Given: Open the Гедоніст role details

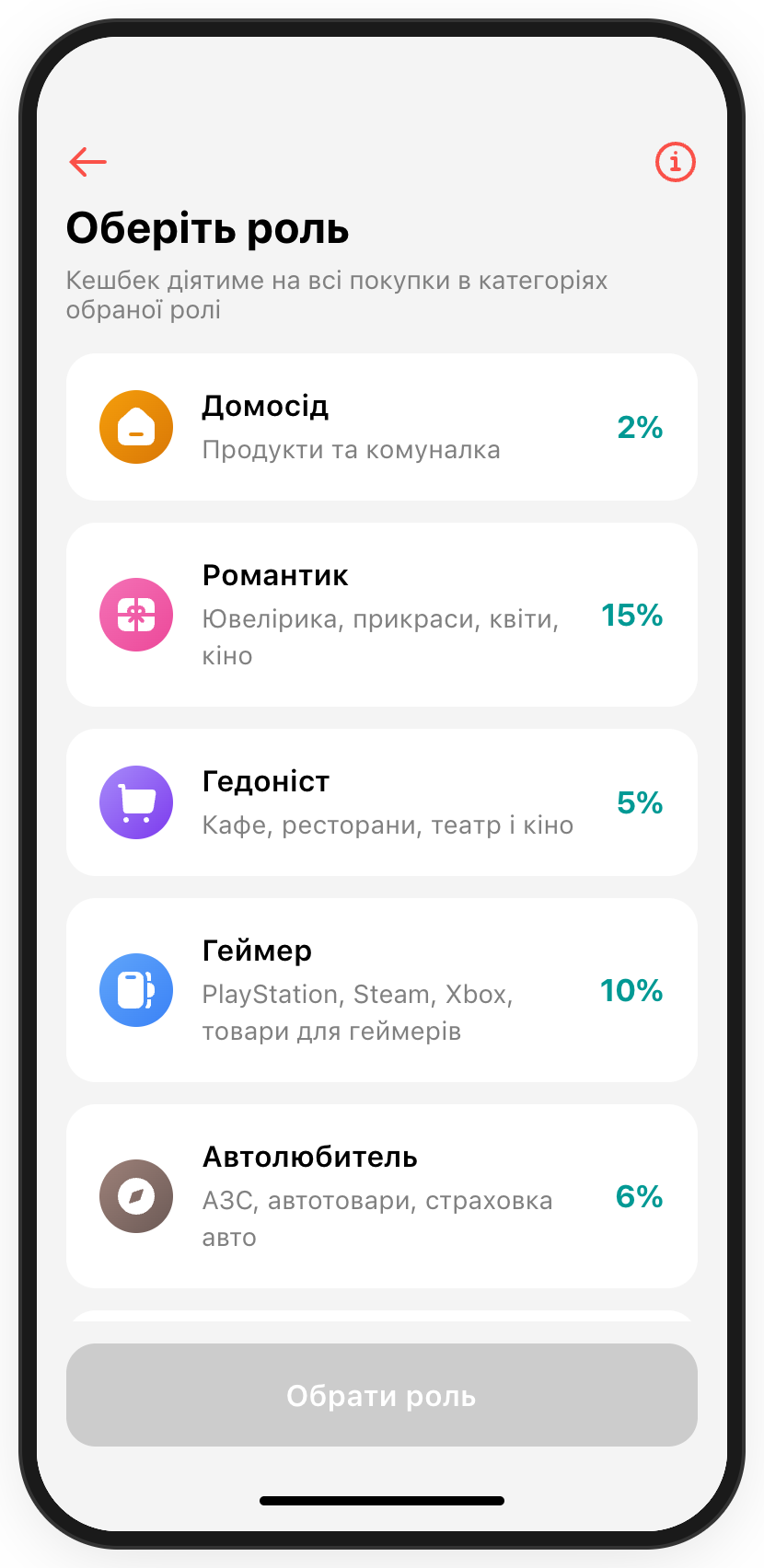Looking at the screenshot, I should point(382,802).
